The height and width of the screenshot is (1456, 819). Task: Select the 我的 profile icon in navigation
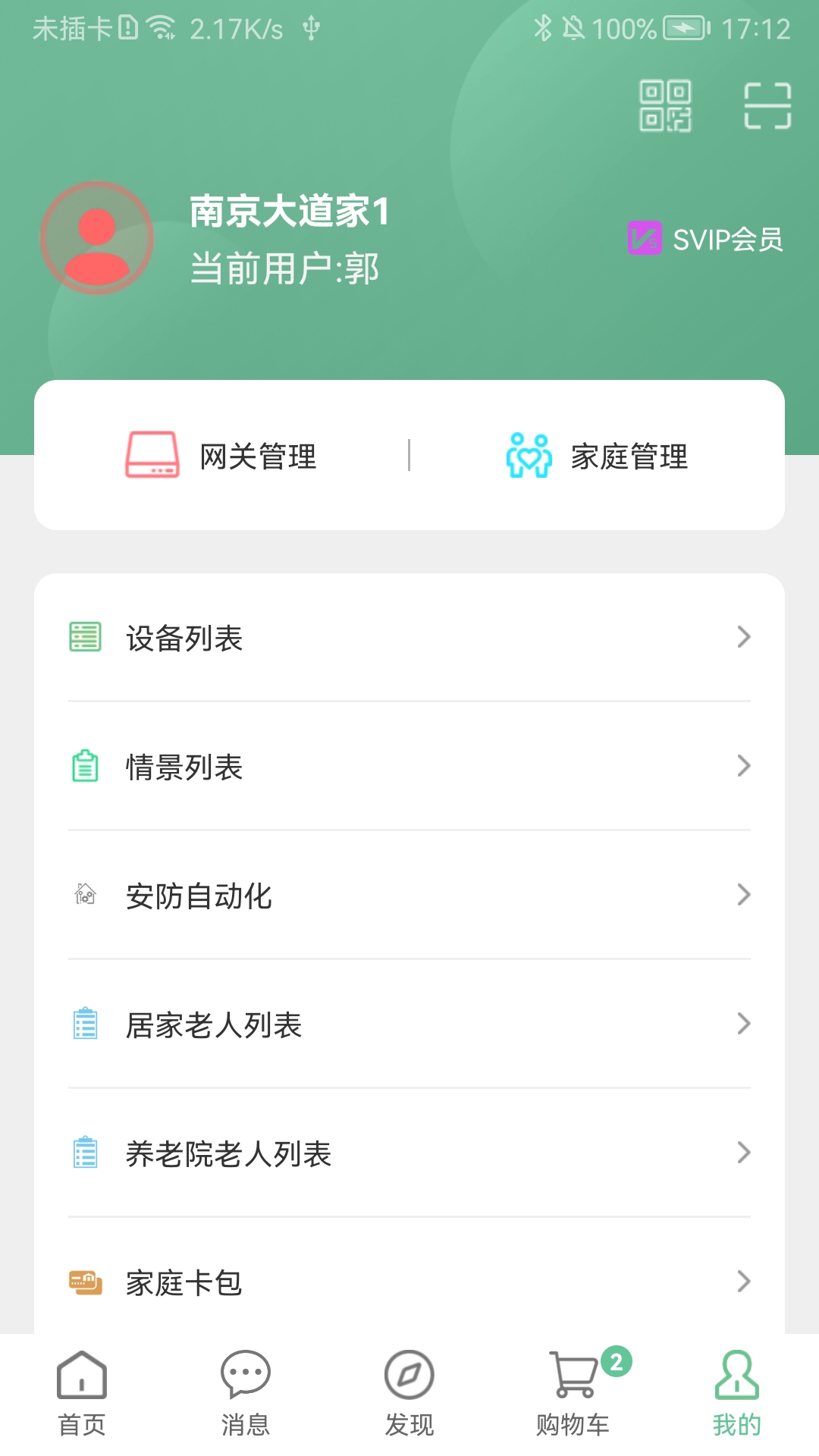[x=737, y=1383]
